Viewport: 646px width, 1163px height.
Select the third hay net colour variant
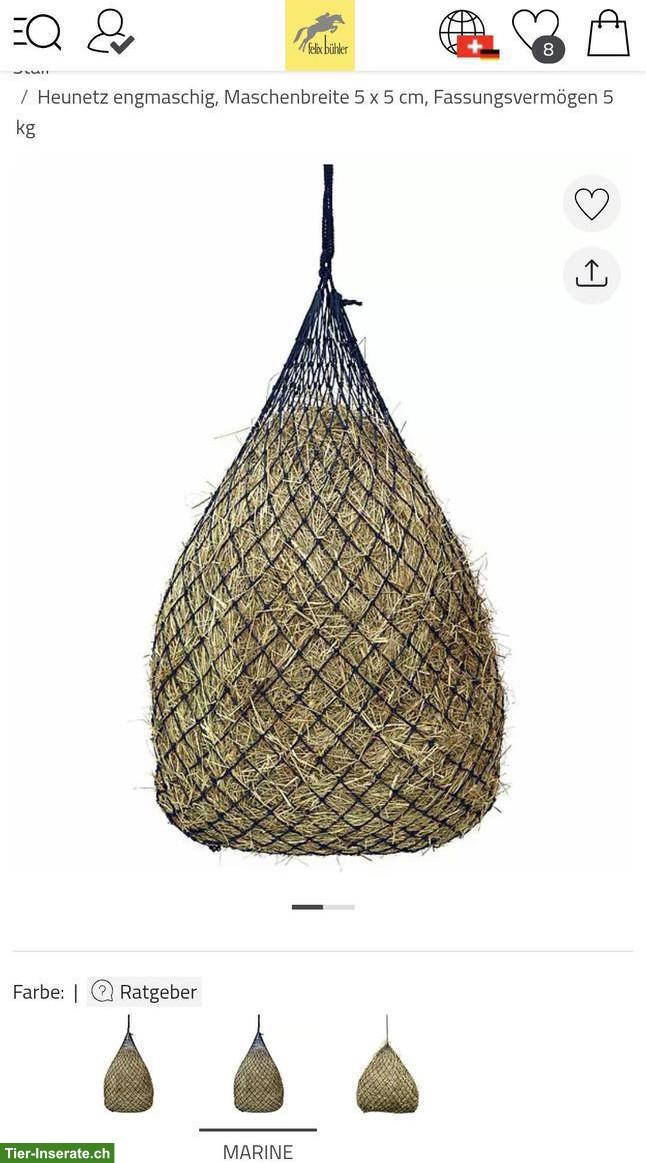click(x=387, y=1067)
